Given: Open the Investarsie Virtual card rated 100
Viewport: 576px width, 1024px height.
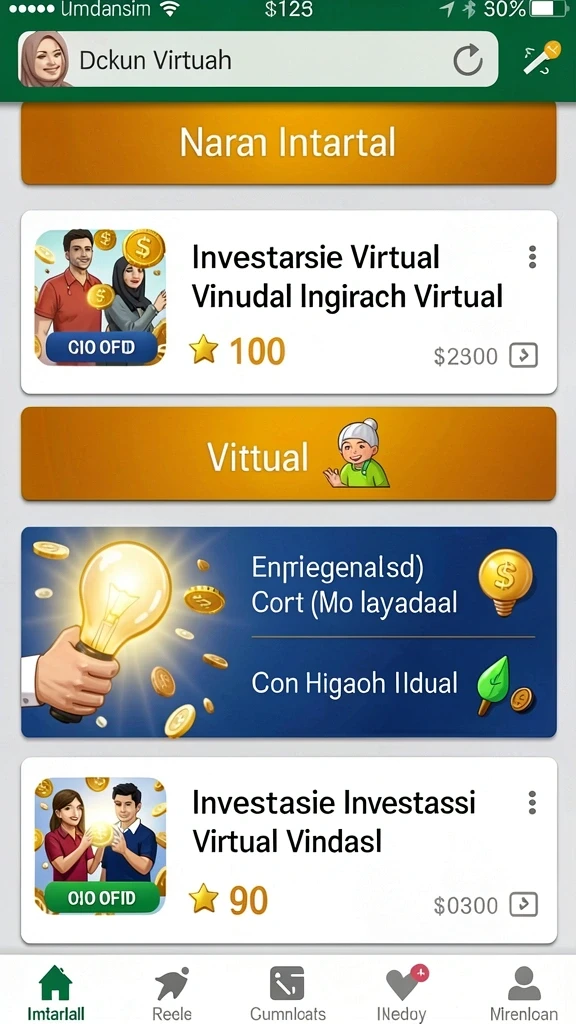Looking at the screenshot, I should click(288, 302).
